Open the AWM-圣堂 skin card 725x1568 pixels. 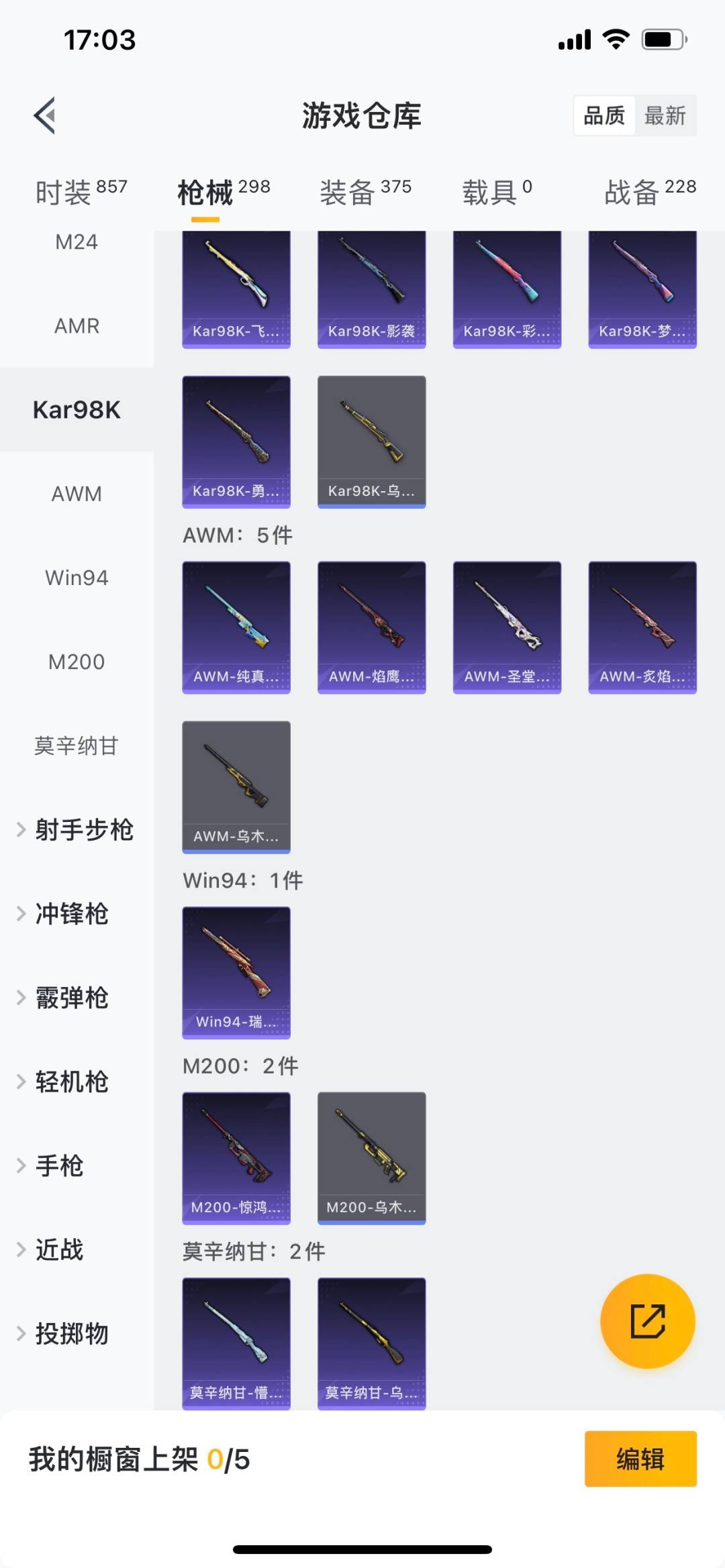pos(507,627)
